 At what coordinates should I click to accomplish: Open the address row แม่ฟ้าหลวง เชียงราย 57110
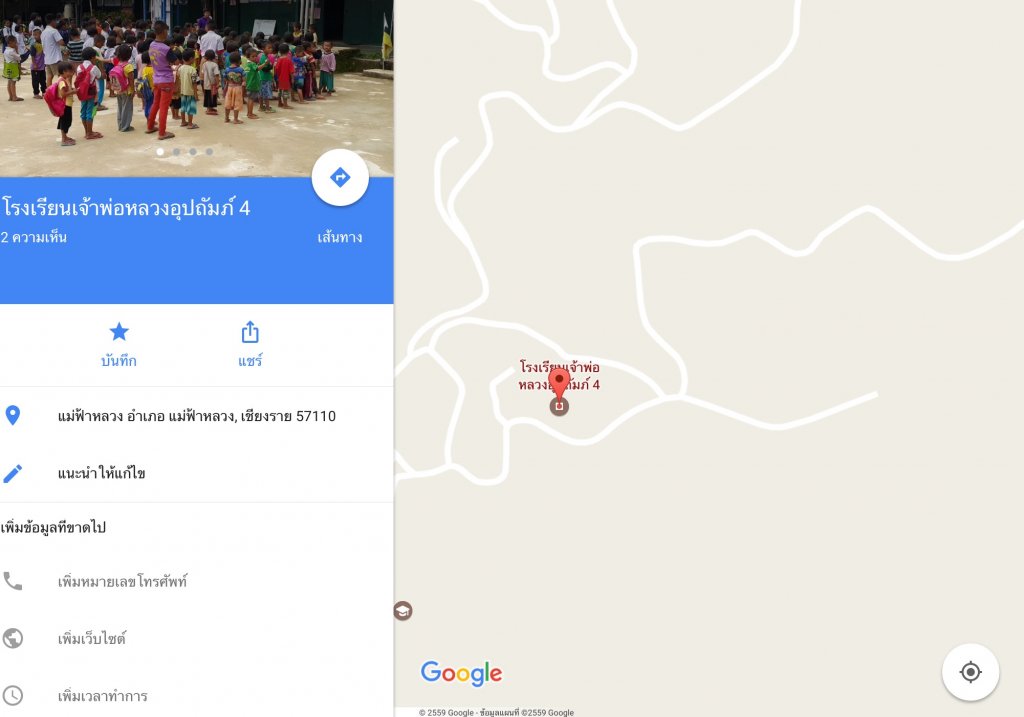tap(196, 416)
